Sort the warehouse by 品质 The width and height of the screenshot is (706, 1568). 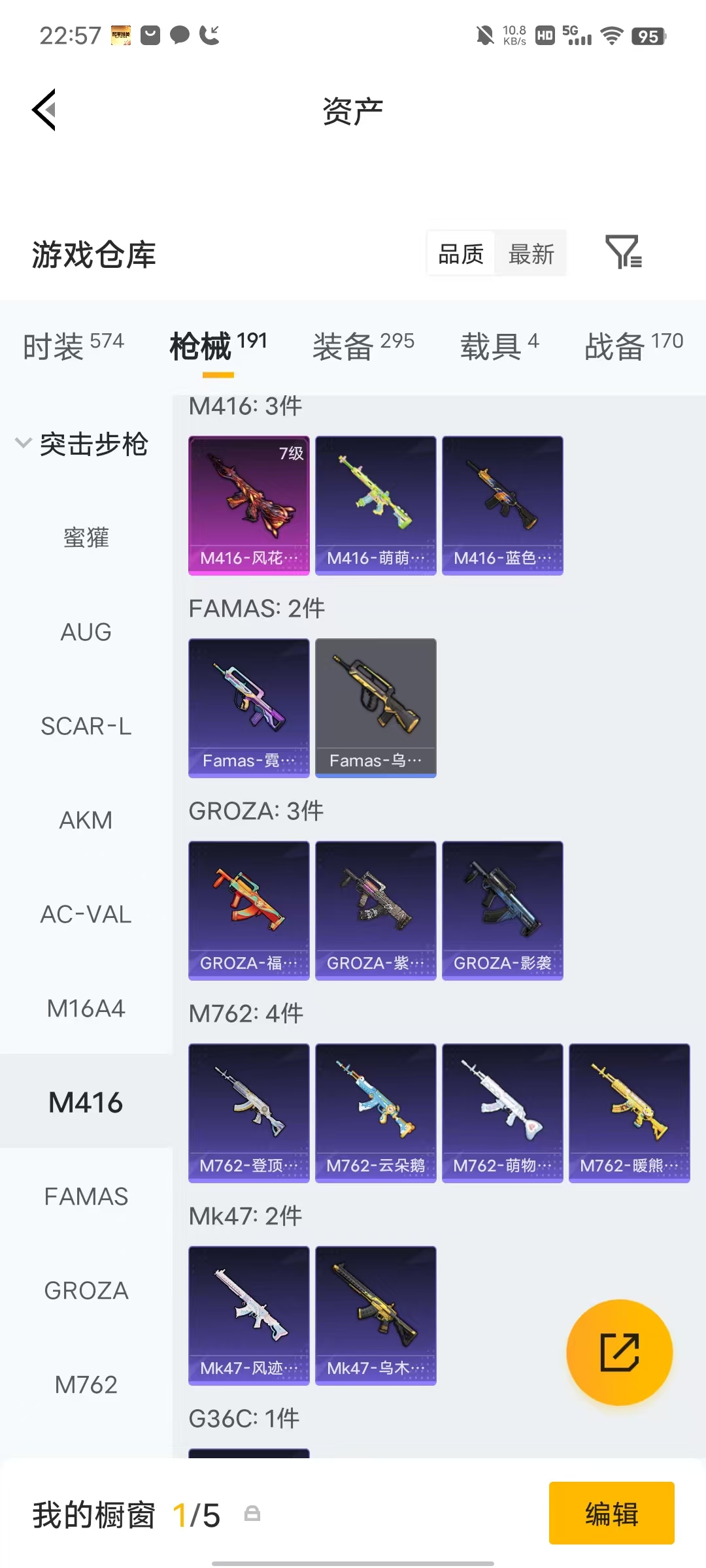(461, 253)
